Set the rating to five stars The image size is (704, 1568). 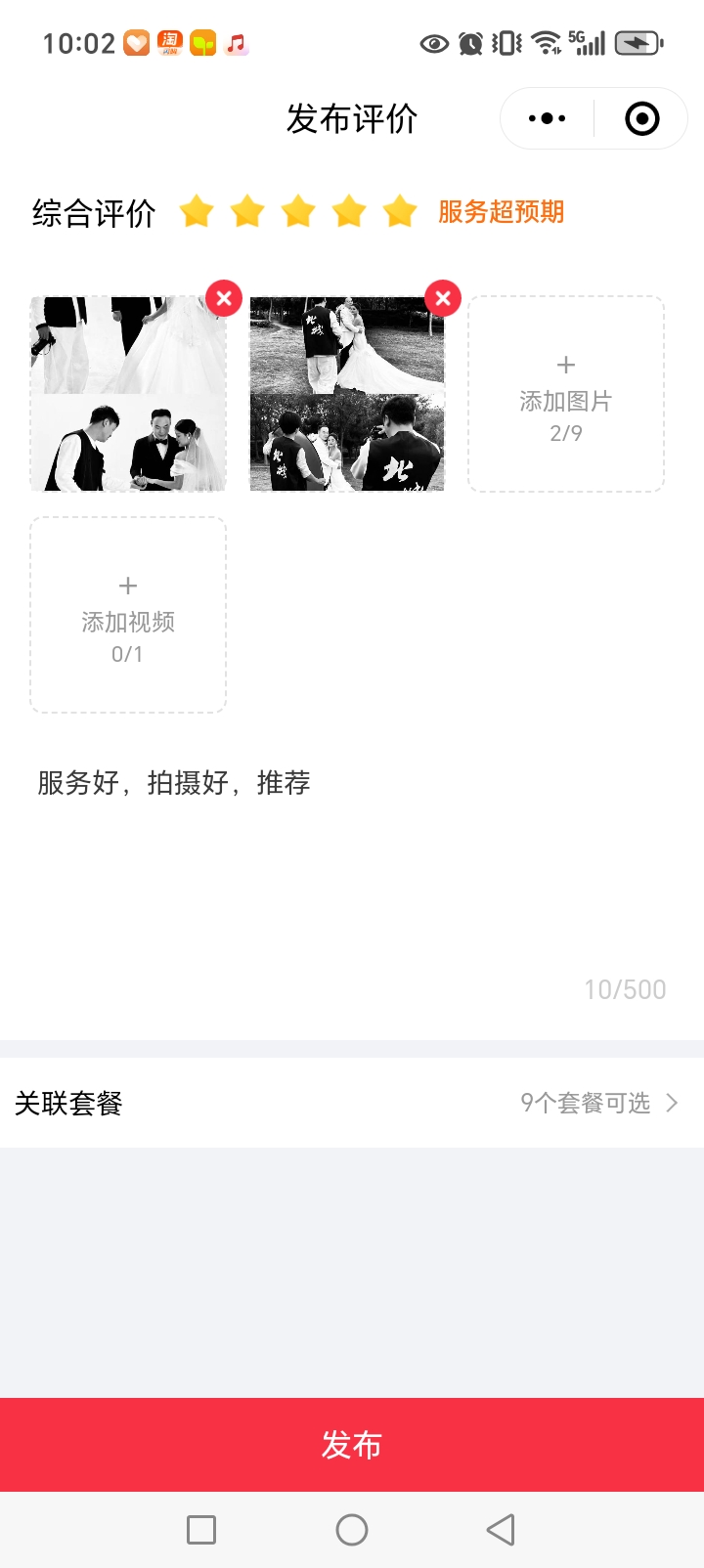tap(400, 211)
